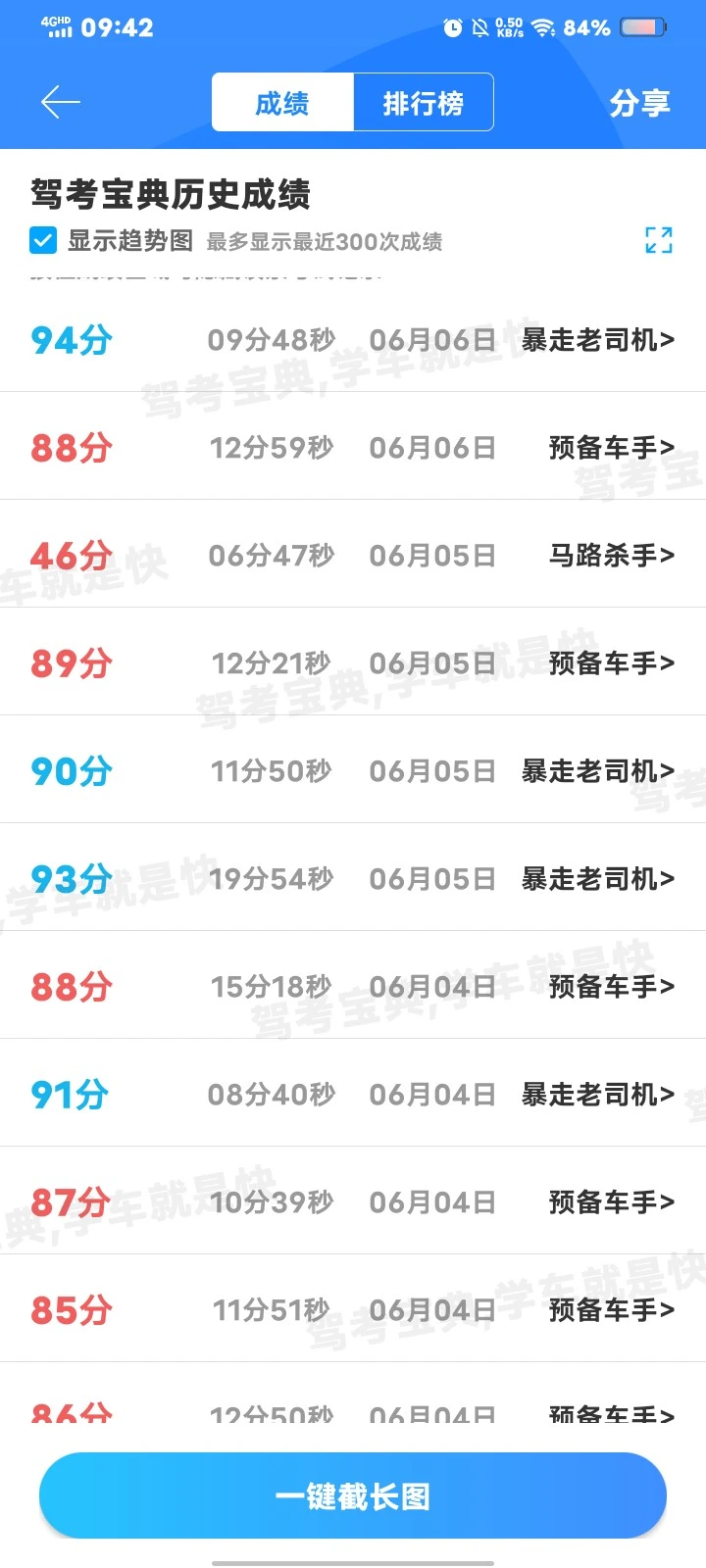Open the 88分 result from 06月06日
The height and width of the screenshot is (1568, 706).
point(353,446)
